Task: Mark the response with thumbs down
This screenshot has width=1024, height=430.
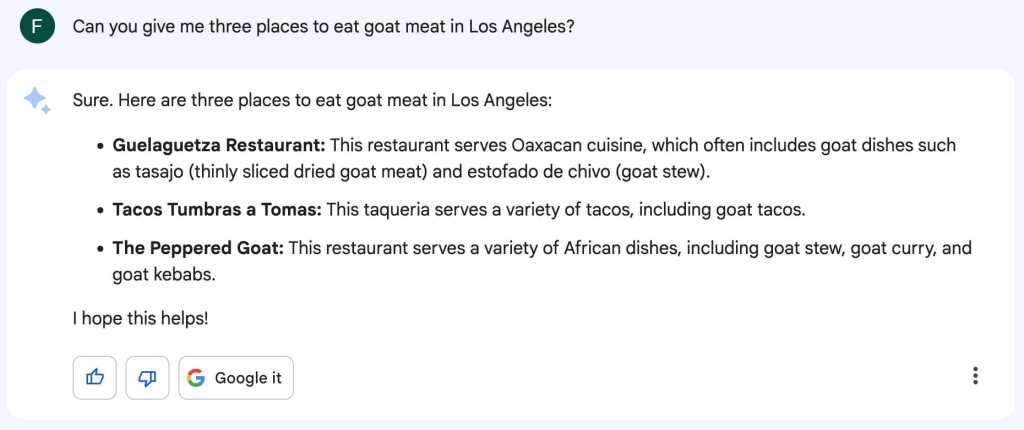Action: (x=147, y=378)
